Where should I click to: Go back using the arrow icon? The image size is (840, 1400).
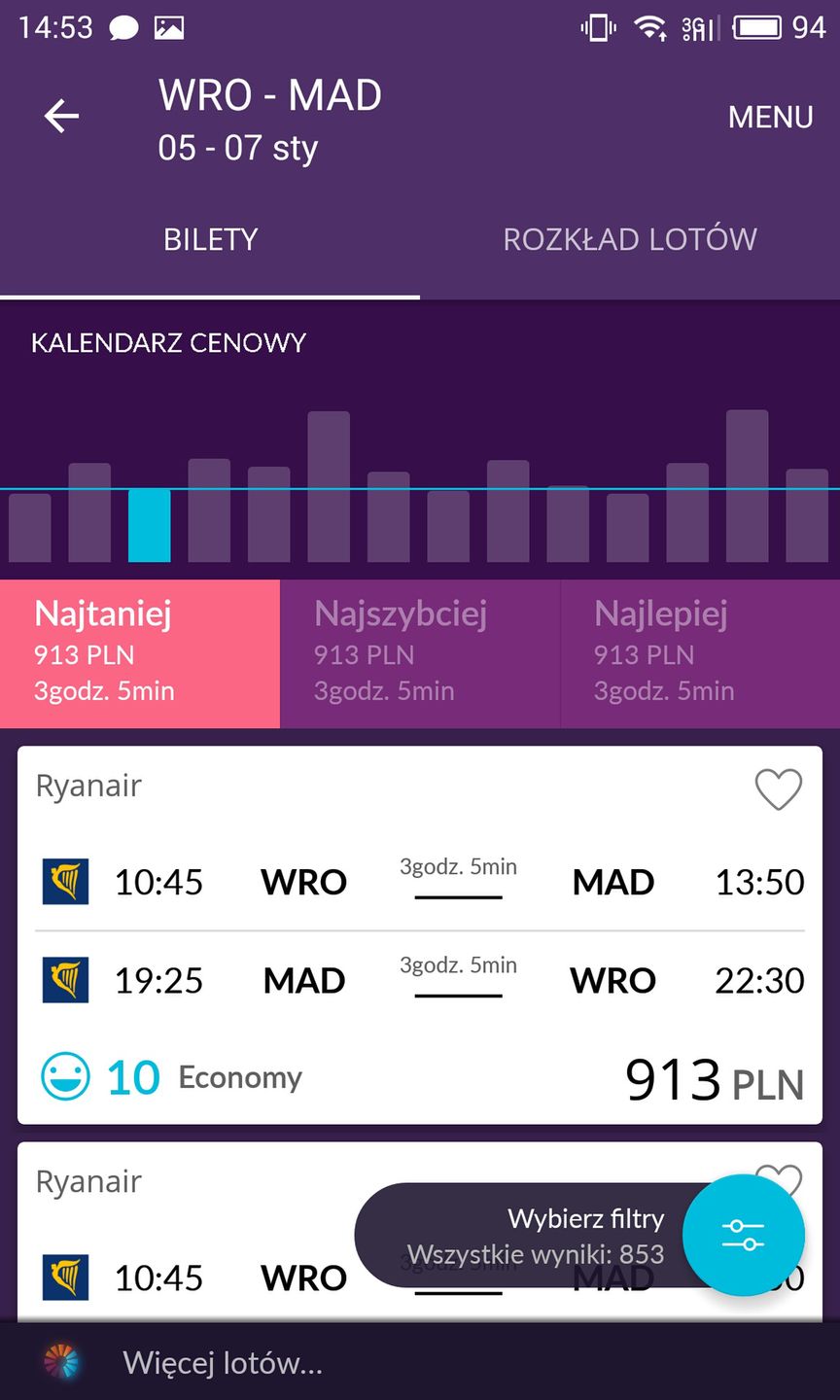click(x=61, y=117)
